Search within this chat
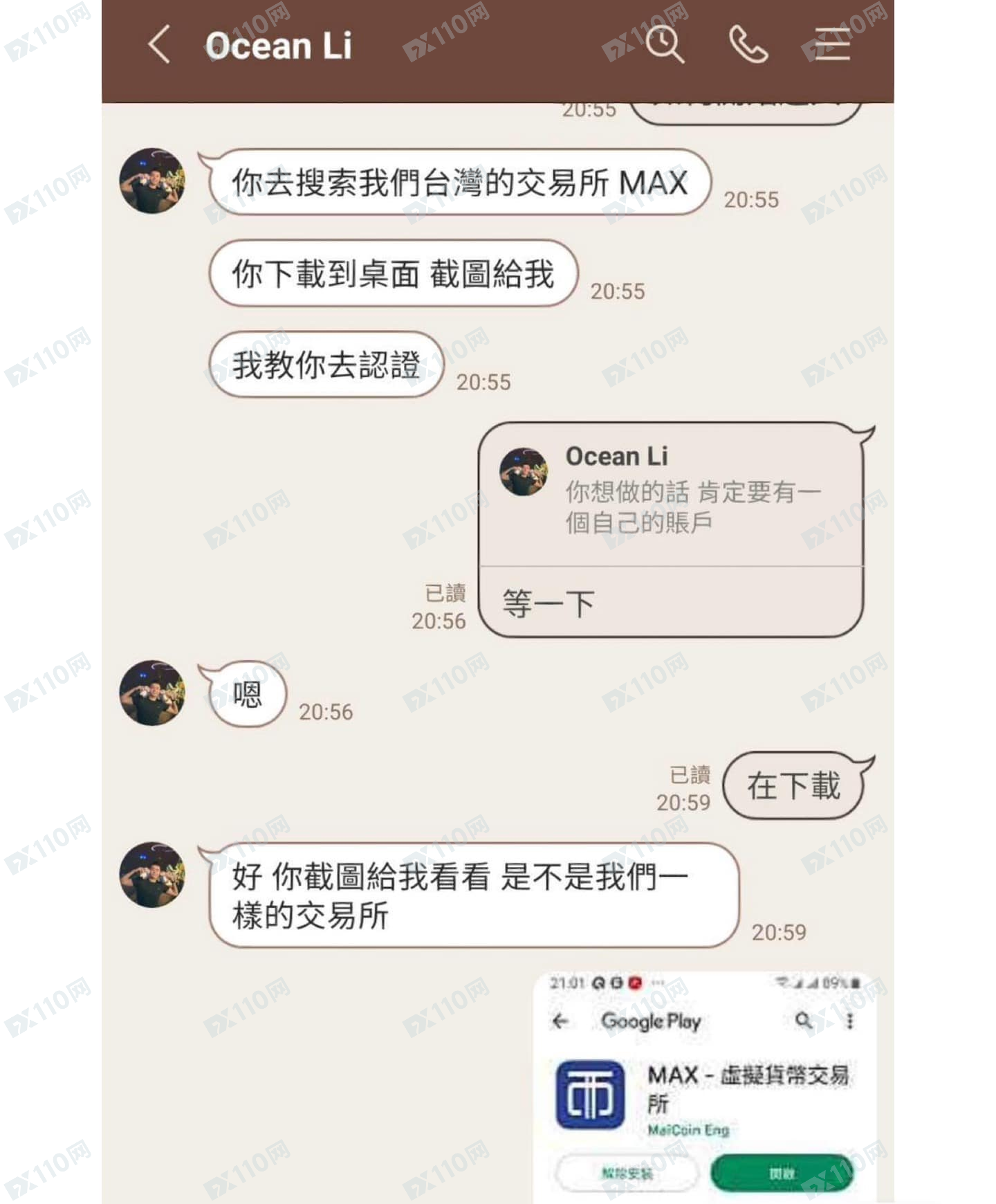The width and height of the screenshot is (996, 1204). coord(665,45)
